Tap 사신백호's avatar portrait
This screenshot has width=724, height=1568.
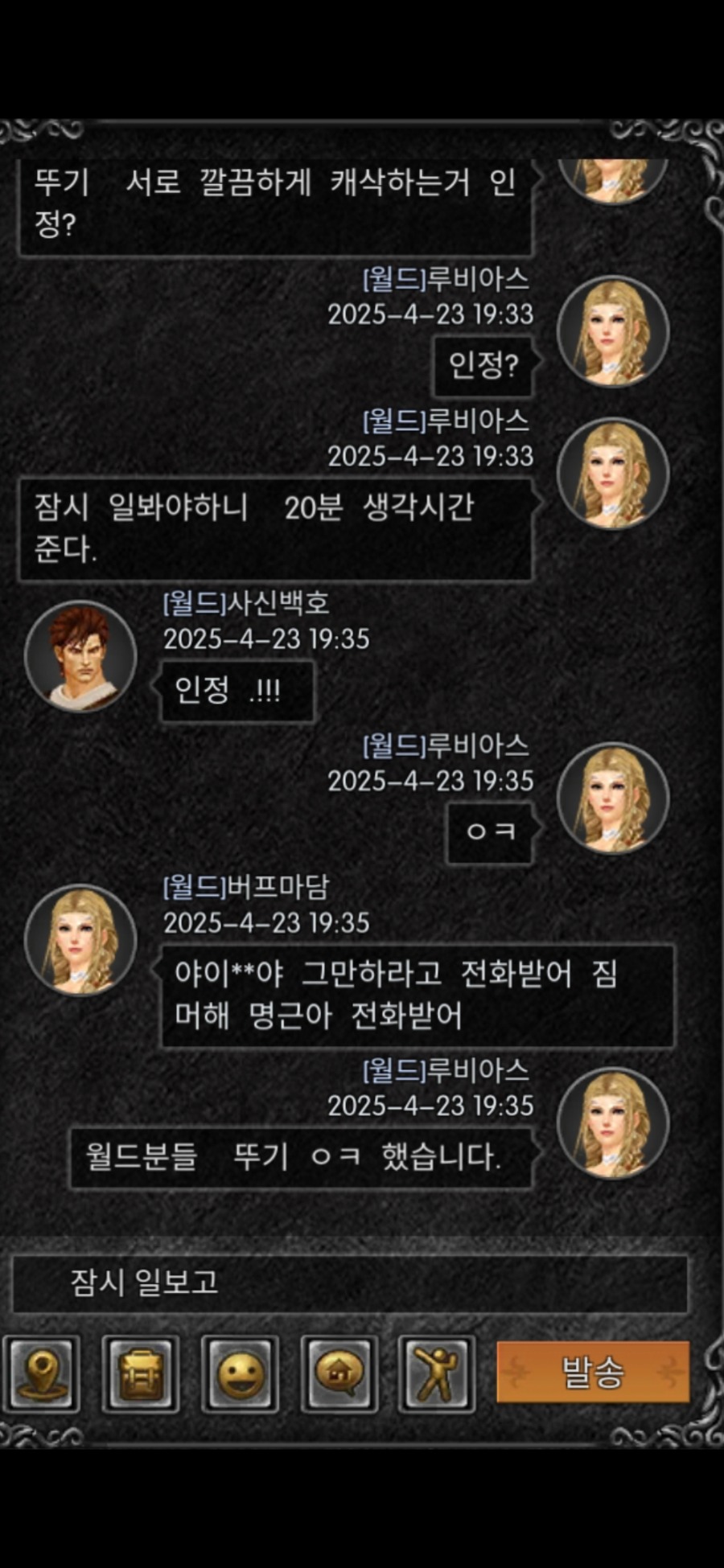point(80,656)
